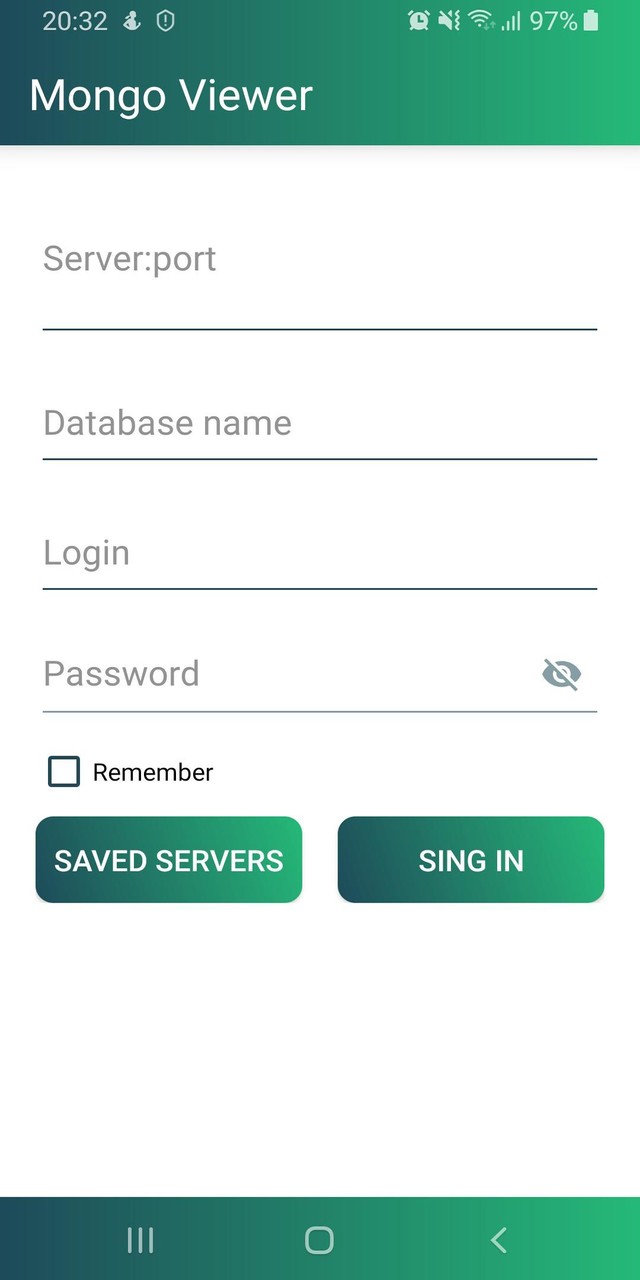Select the Login text field
This screenshot has height=1280, width=640.
click(319, 554)
